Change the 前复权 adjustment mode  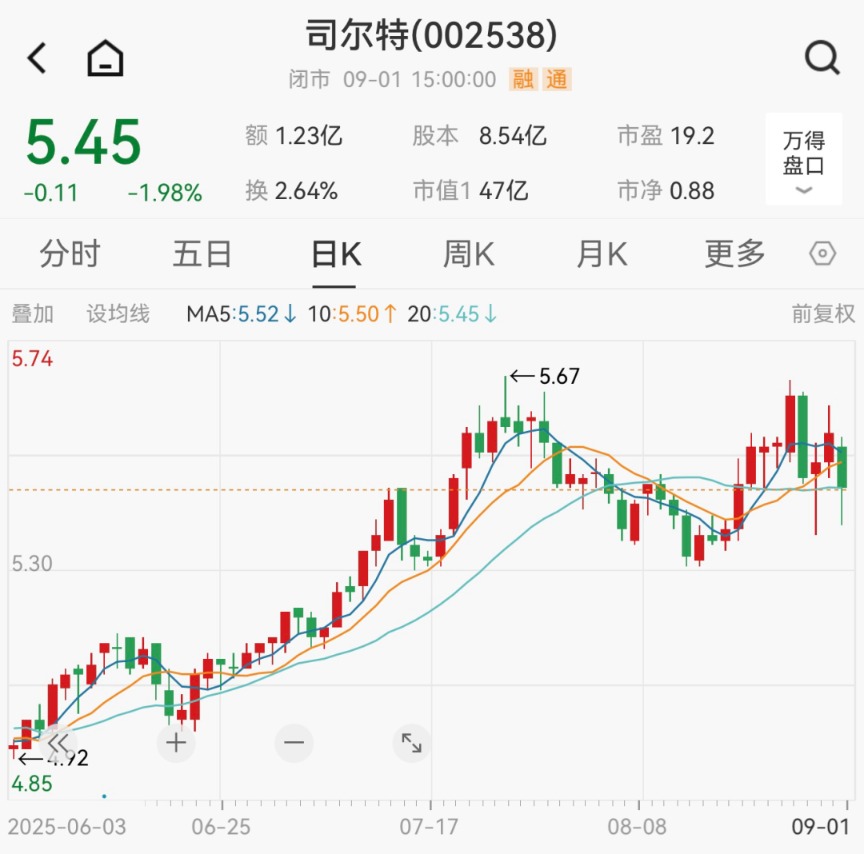[823, 314]
